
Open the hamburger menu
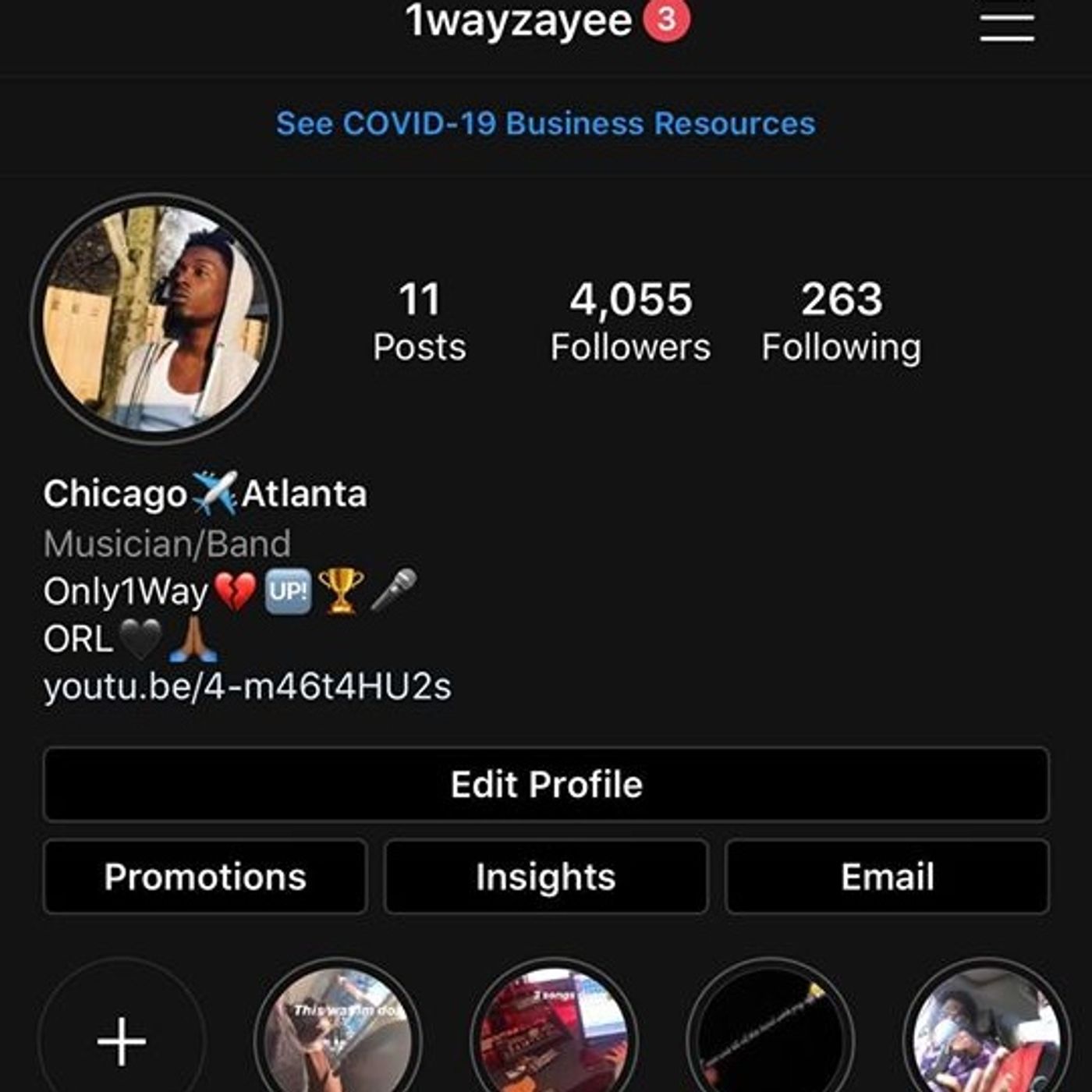[x=1007, y=27]
